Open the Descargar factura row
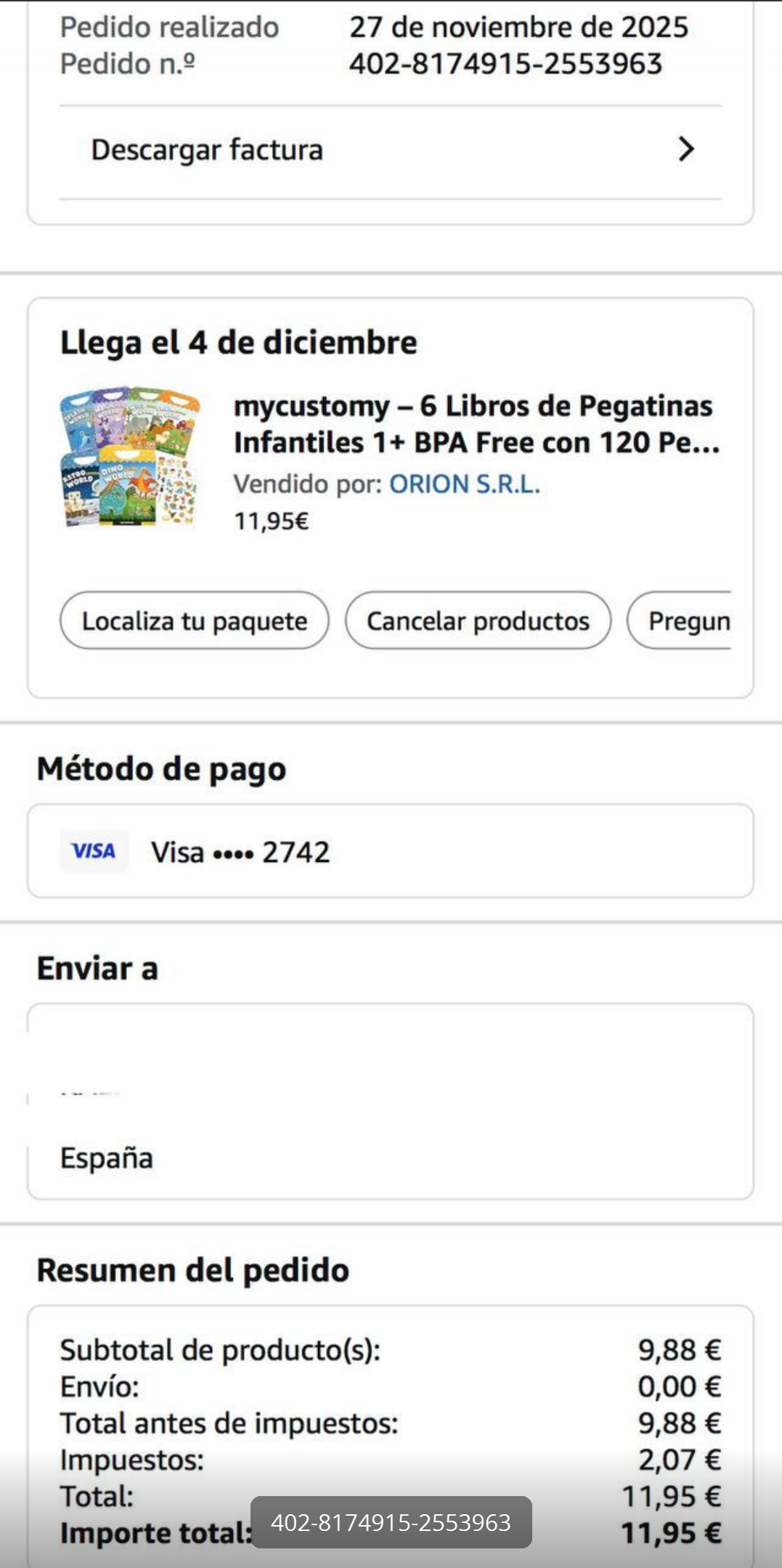Image resolution: width=782 pixels, height=1568 pixels. (x=391, y=150)
